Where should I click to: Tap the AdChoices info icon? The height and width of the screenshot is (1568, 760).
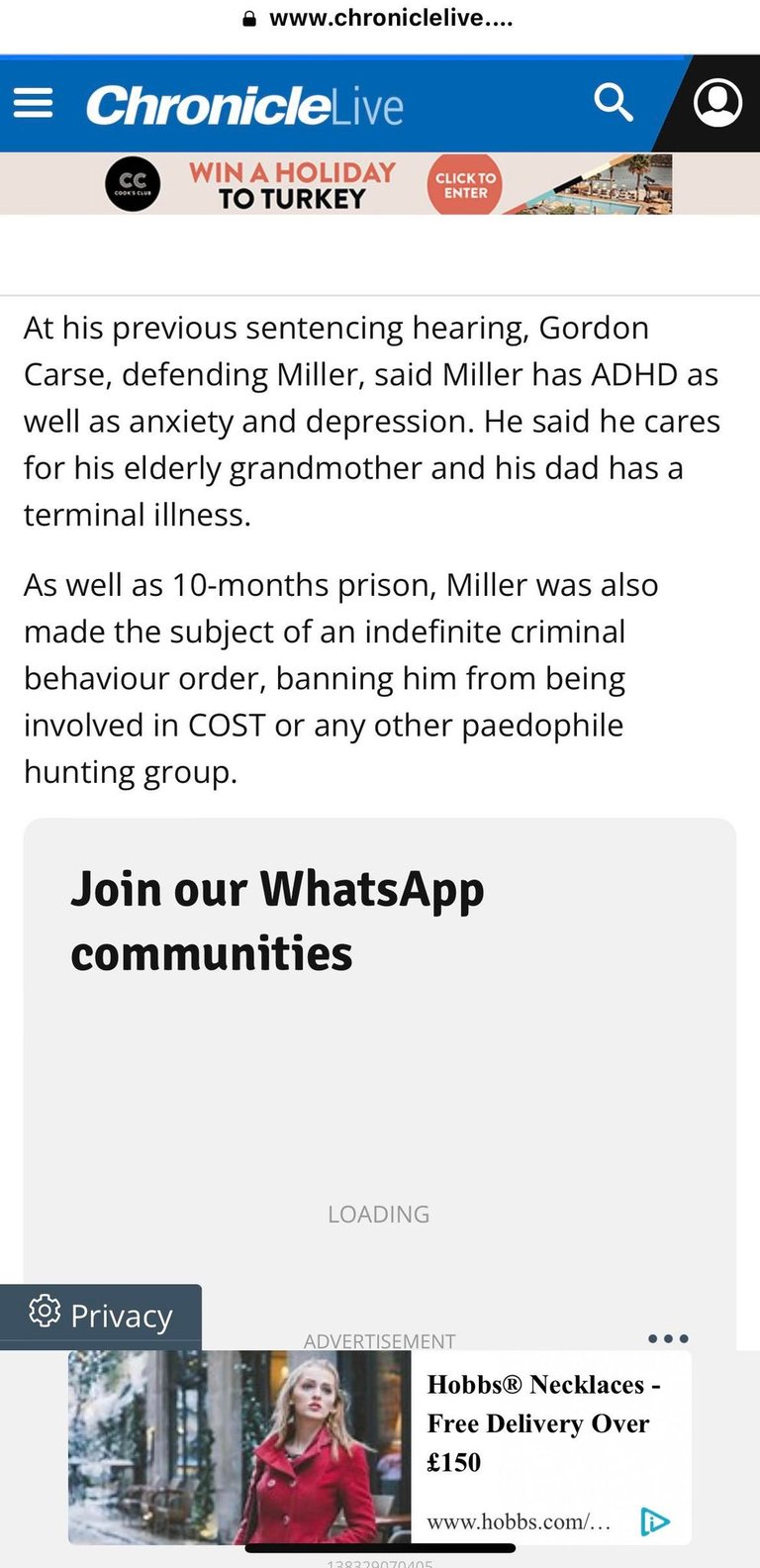pyautogui.click(x=654, y=1521)
